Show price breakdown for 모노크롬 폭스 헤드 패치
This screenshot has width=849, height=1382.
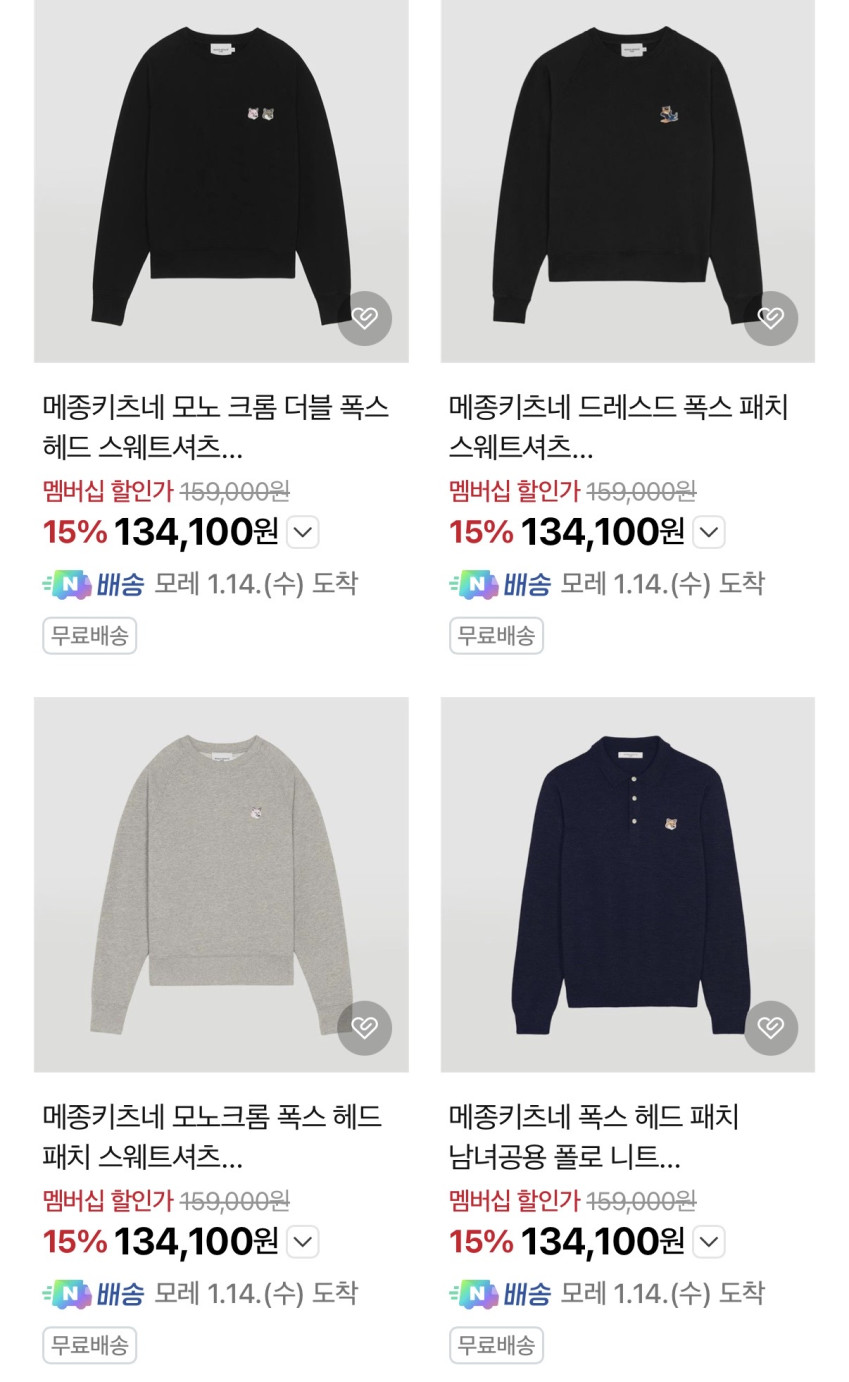[303, 1242]
